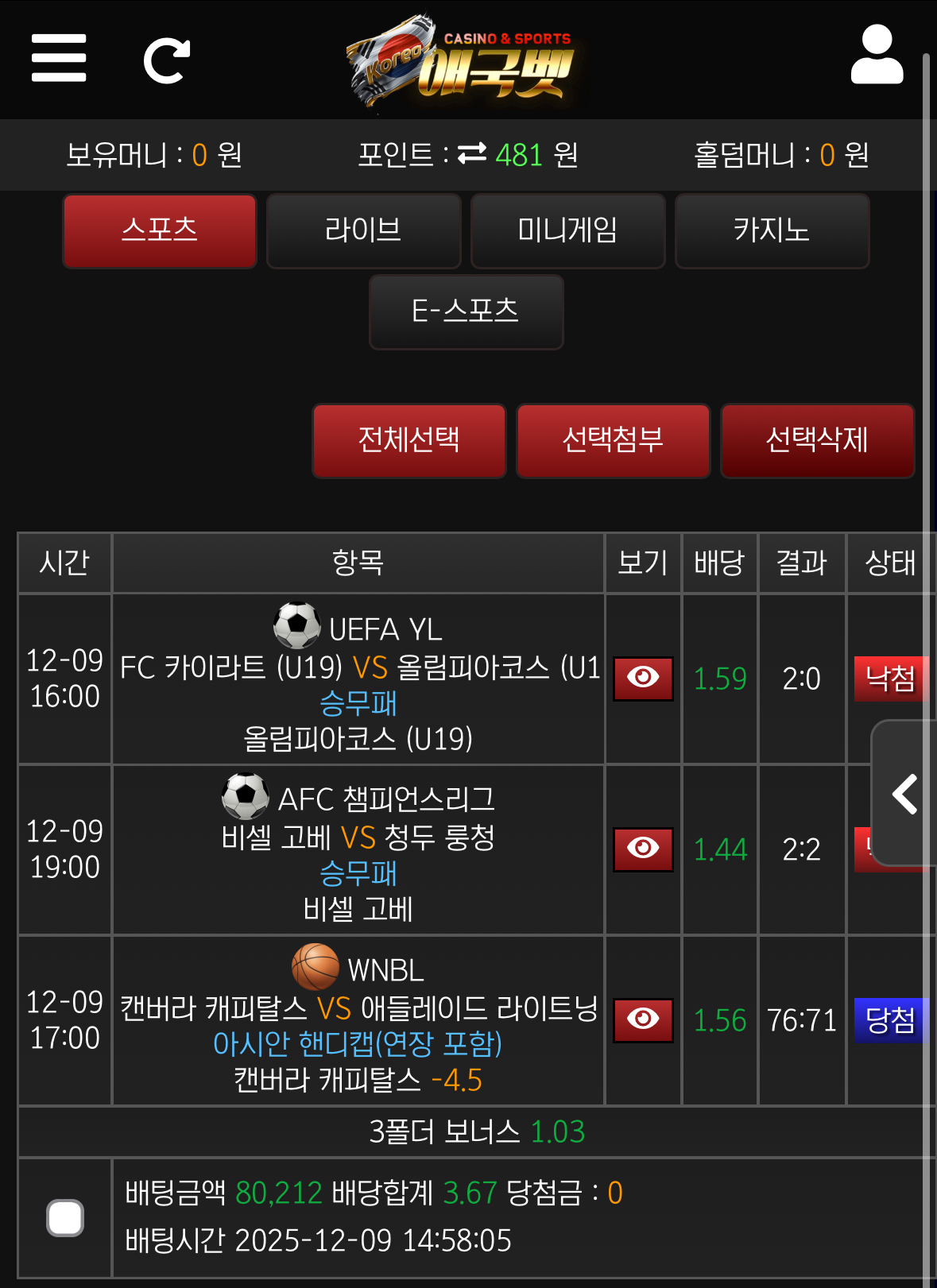The height and width of the screenshot is (1288, 937).
Task: Expand the side panel arrow
Action: point(904,793)
